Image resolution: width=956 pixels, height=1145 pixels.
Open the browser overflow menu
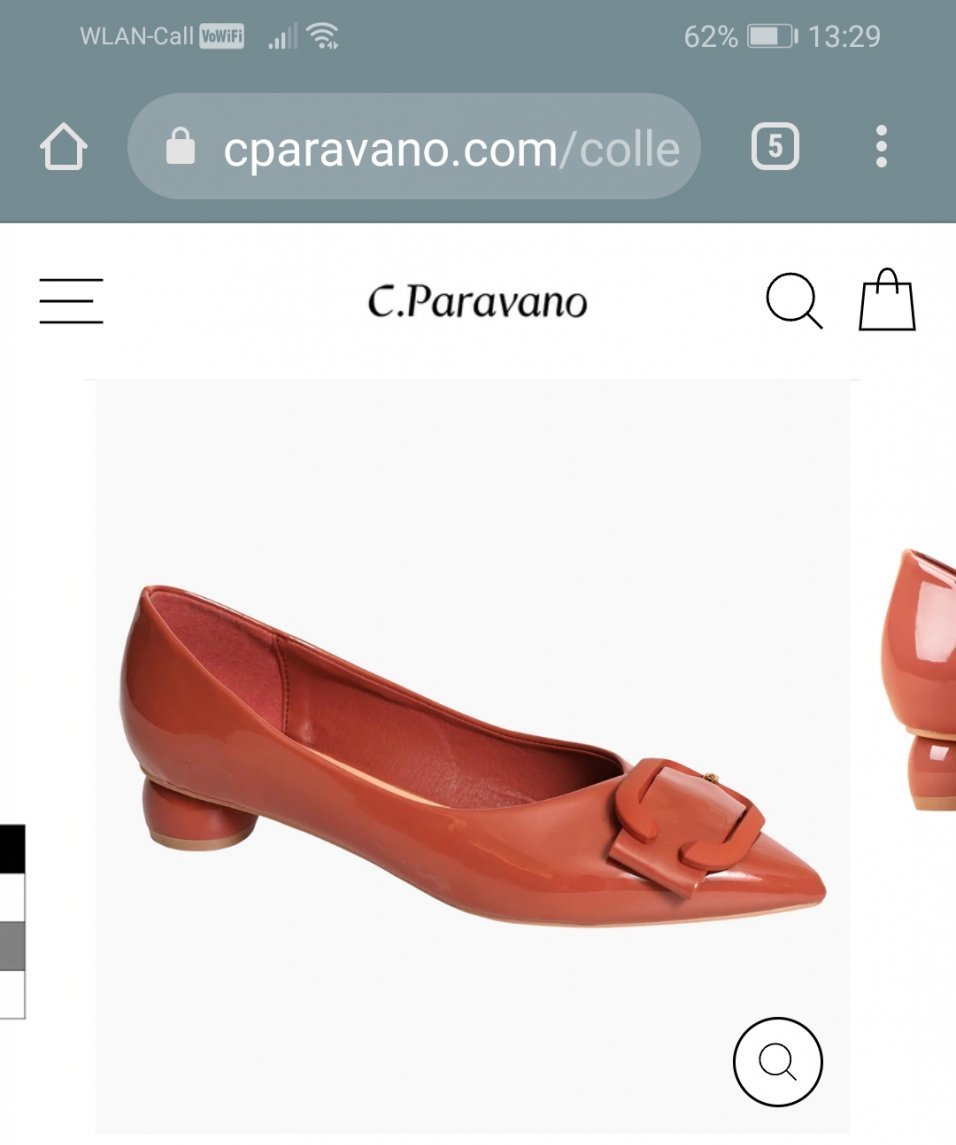point(880,148)
